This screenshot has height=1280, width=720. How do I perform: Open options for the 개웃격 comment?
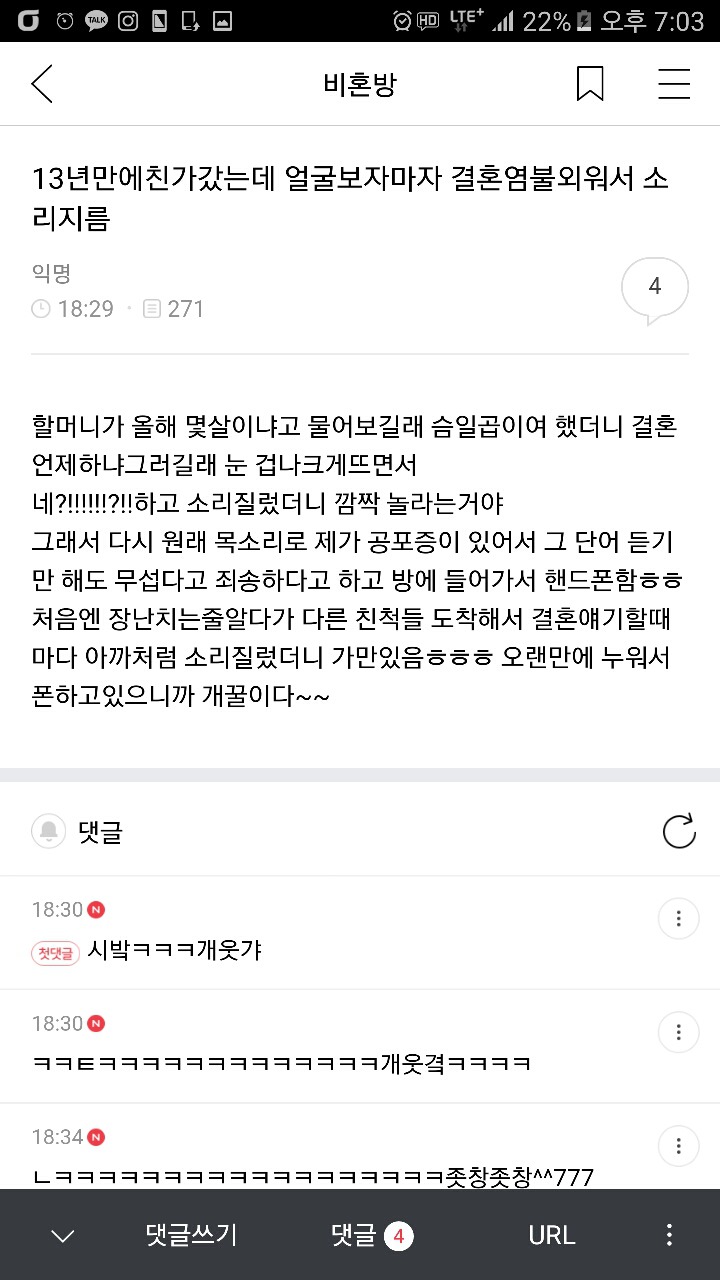pyautogui.click(x=679, y=1032)
